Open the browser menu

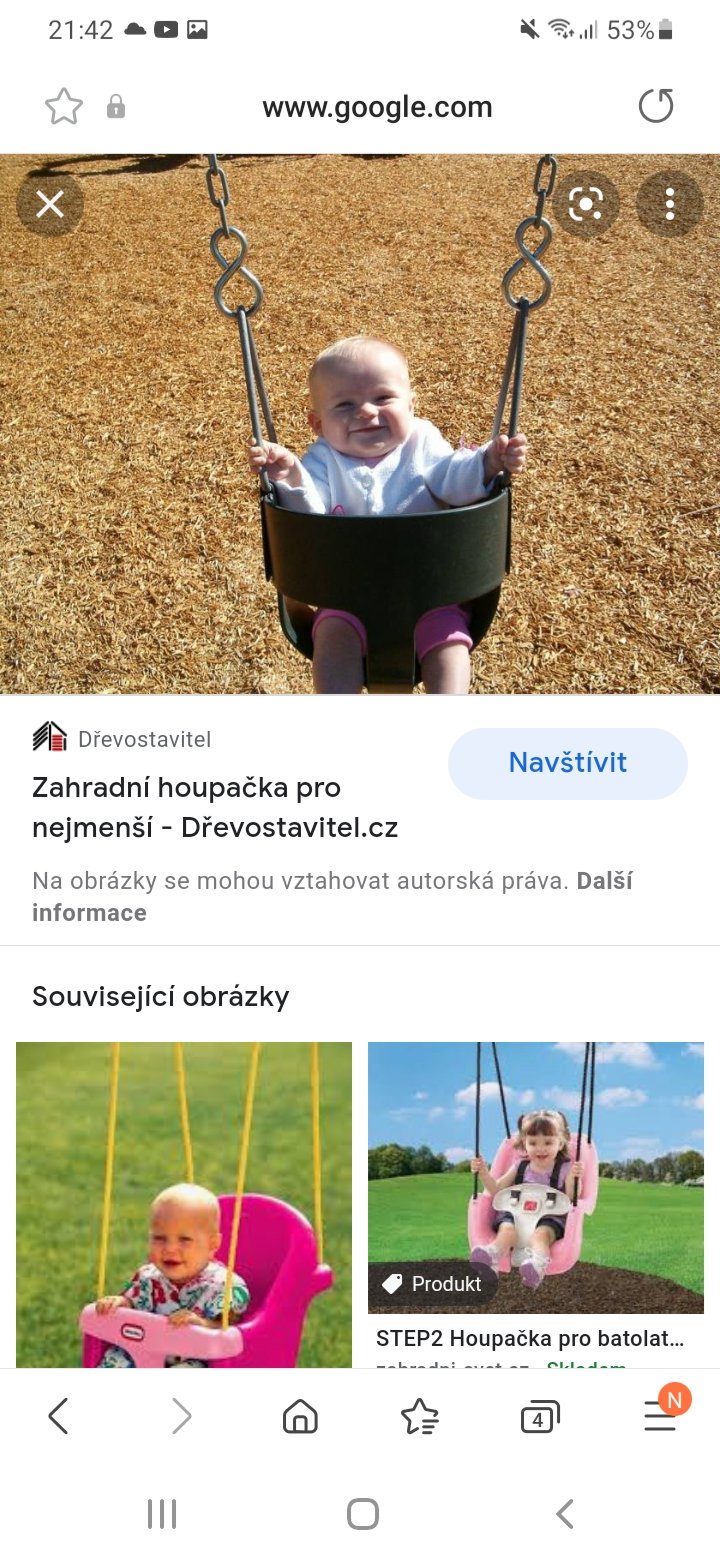point(661,1415)
